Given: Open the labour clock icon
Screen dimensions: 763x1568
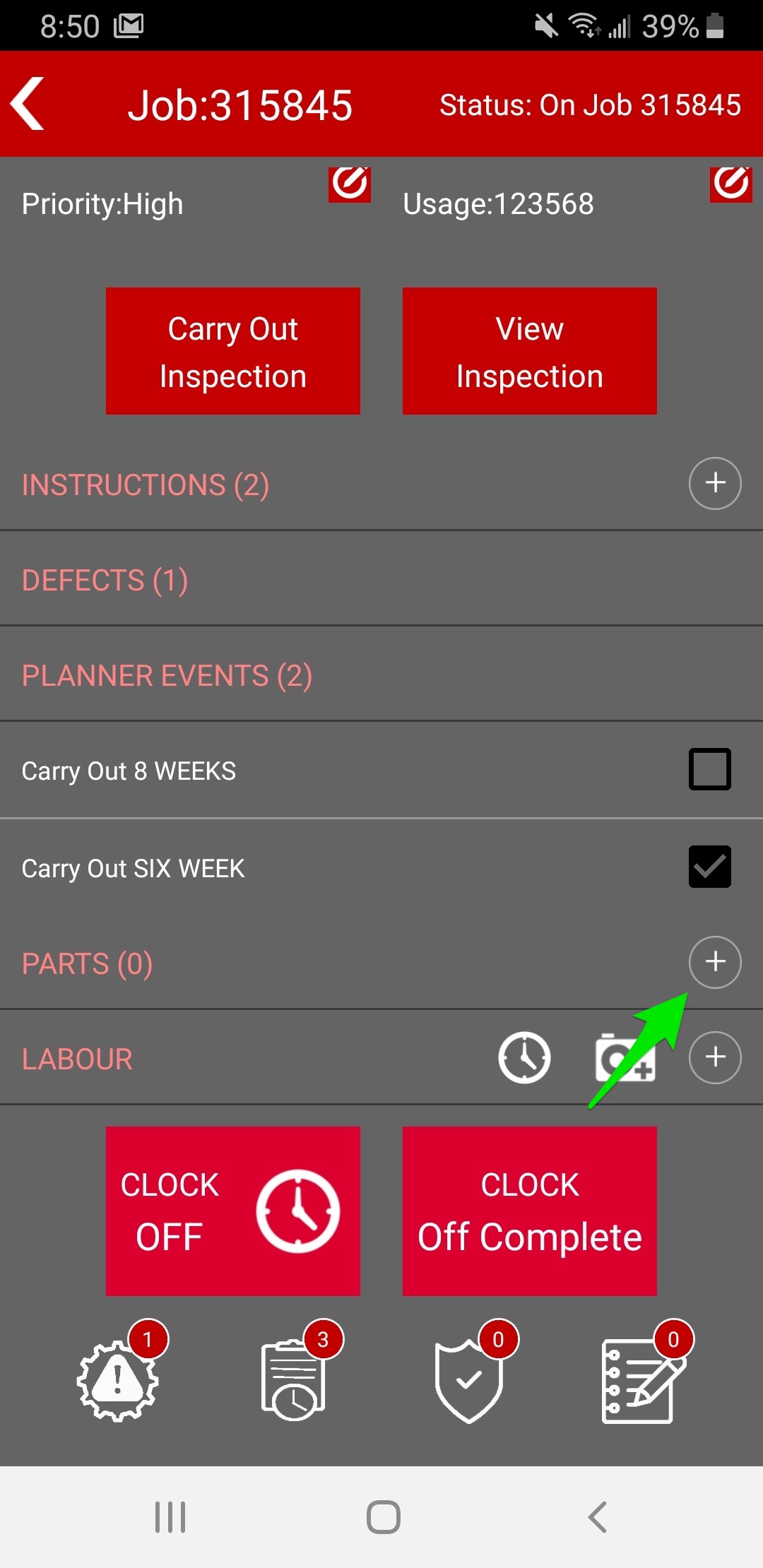Looking at the screenshot, I should [524, 1057].
